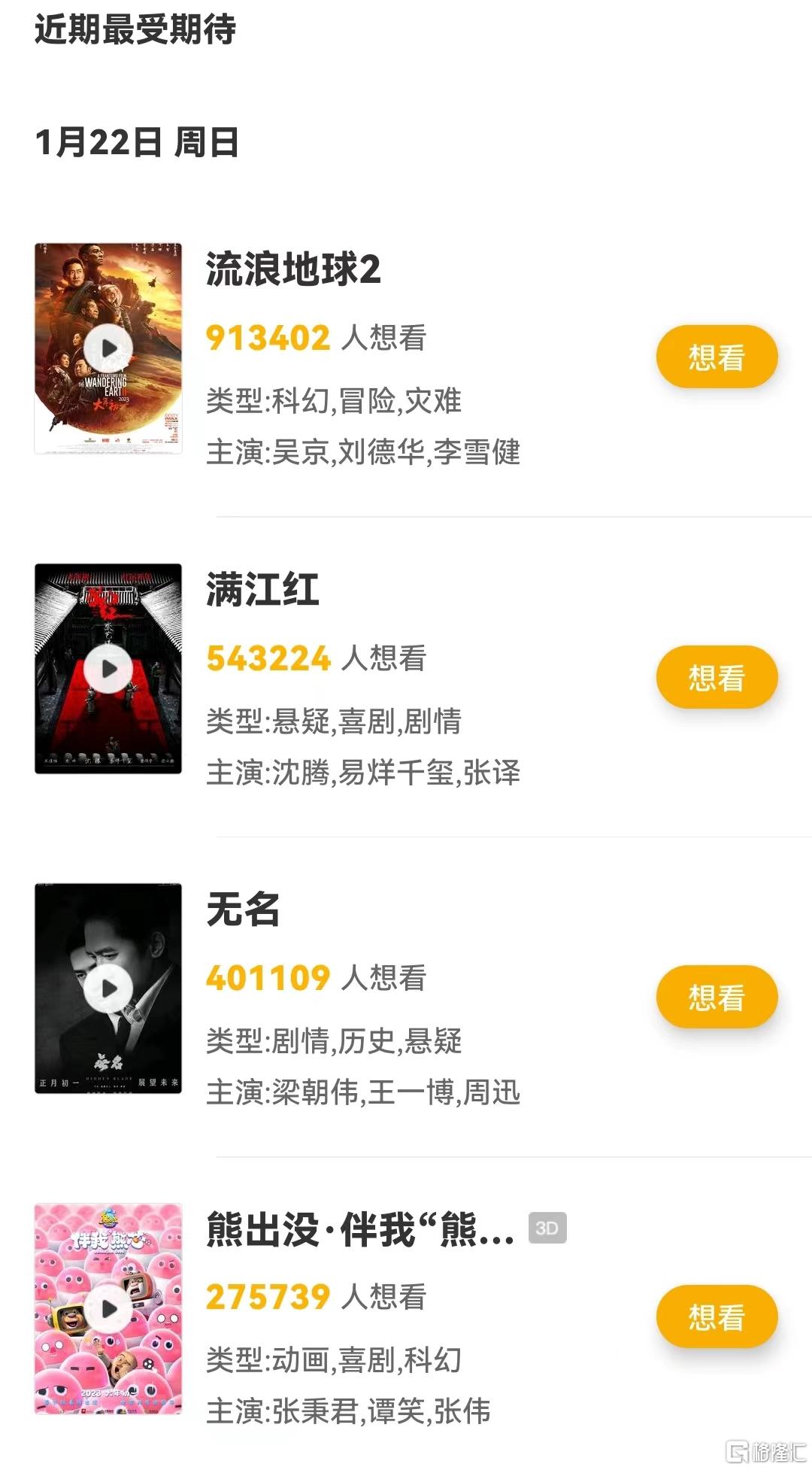Viewport: 812px width, 1470px height.
Task: Open the 流浪地球2 movie details
Action: pos(293,269)
